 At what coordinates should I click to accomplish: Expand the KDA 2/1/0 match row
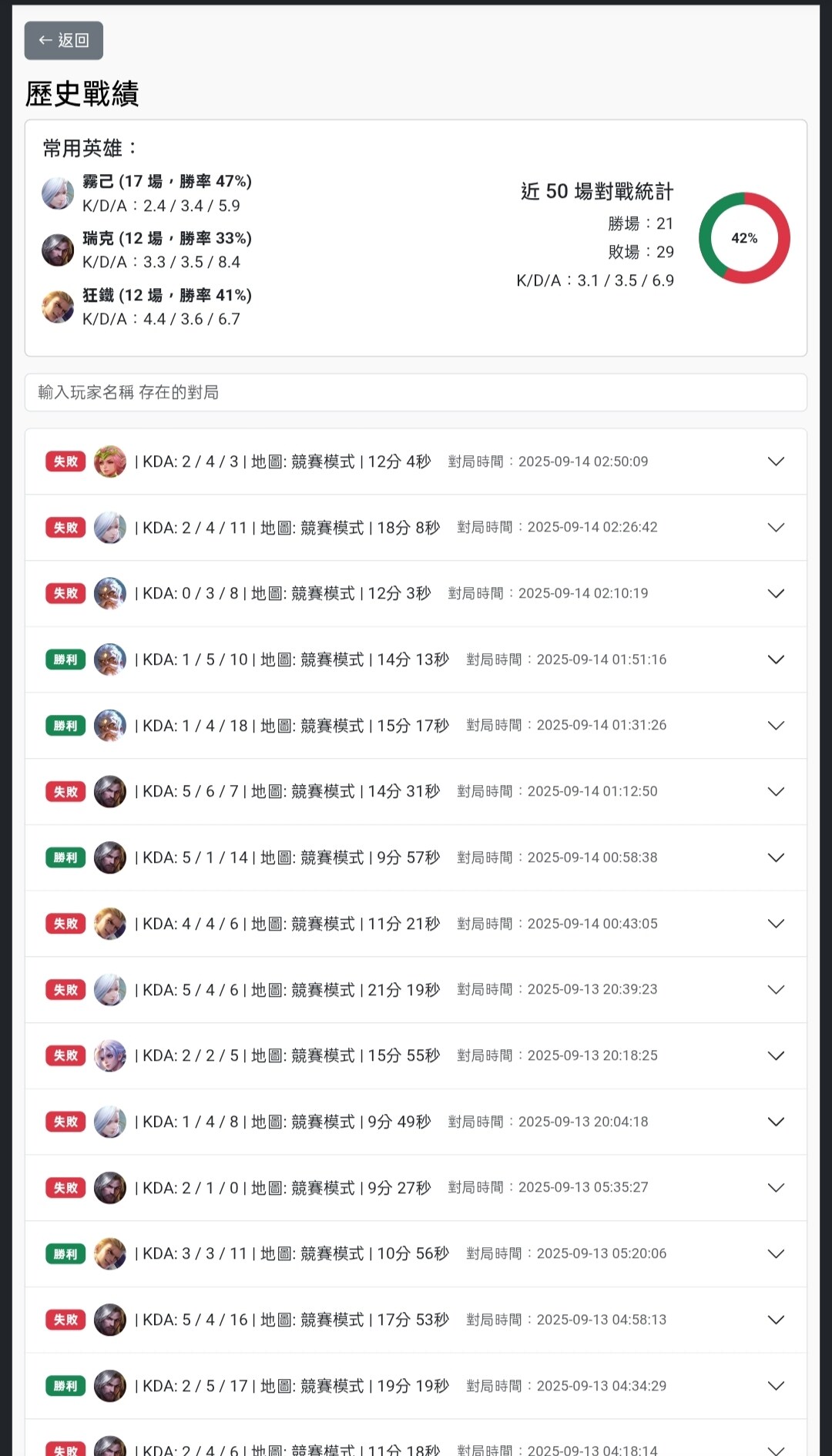point(776,1188)
